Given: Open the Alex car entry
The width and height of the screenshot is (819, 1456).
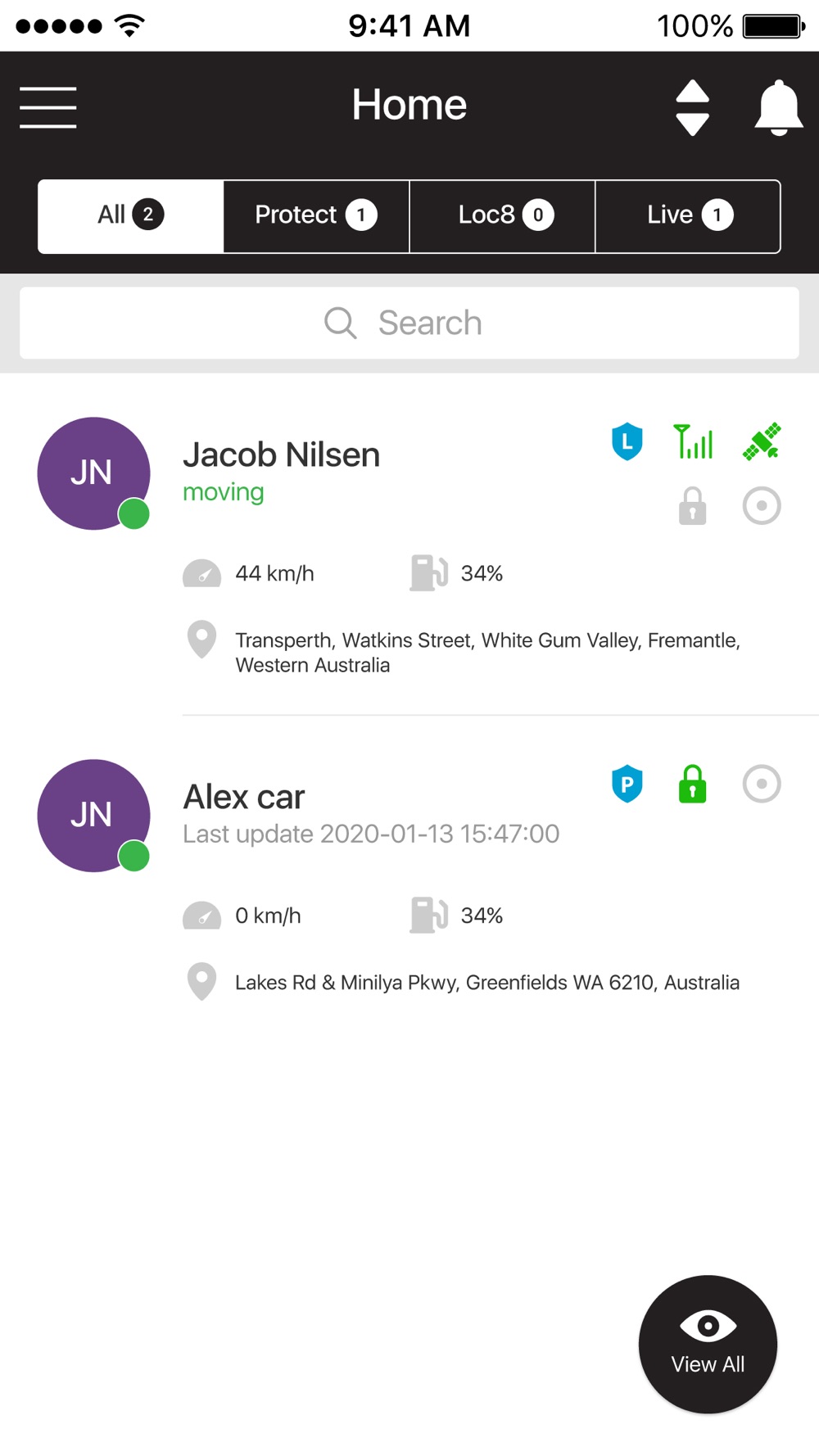Looking at the screenshot, I should tap(409, 881).
